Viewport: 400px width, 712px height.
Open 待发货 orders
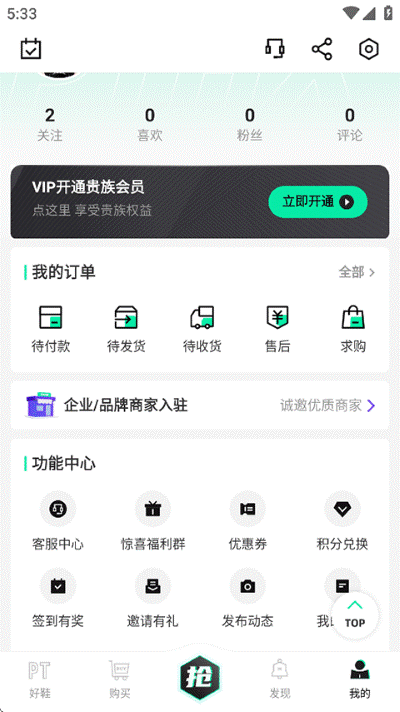tap(126, 329)
